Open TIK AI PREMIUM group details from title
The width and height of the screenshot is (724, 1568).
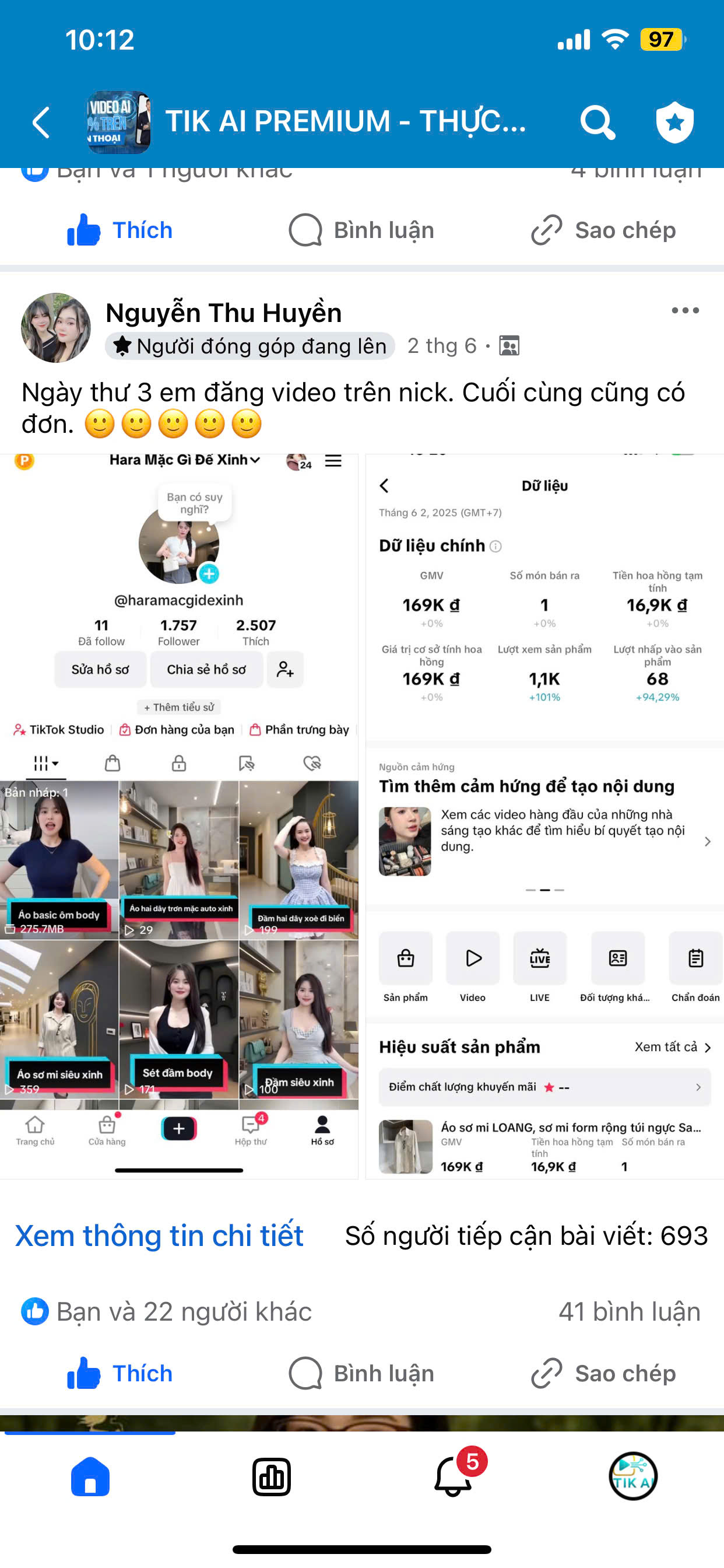pyautogui.click(x=345, y=121)
